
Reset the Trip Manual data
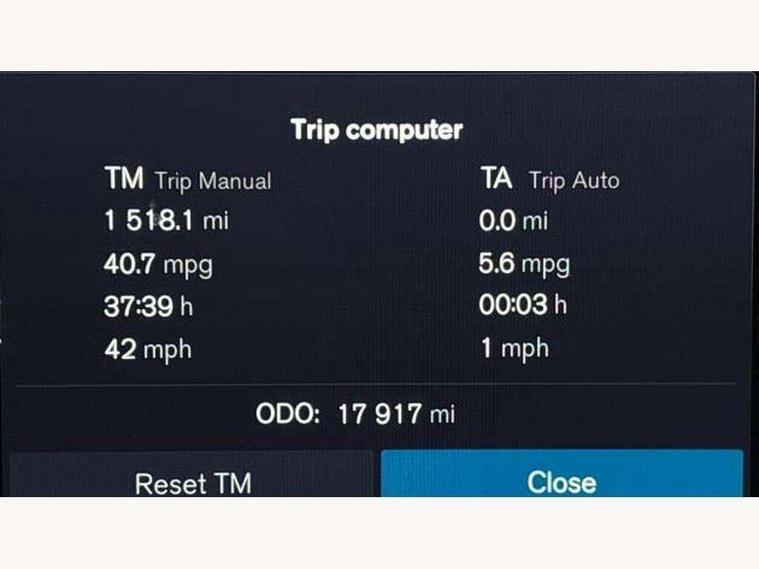point(192,481)
